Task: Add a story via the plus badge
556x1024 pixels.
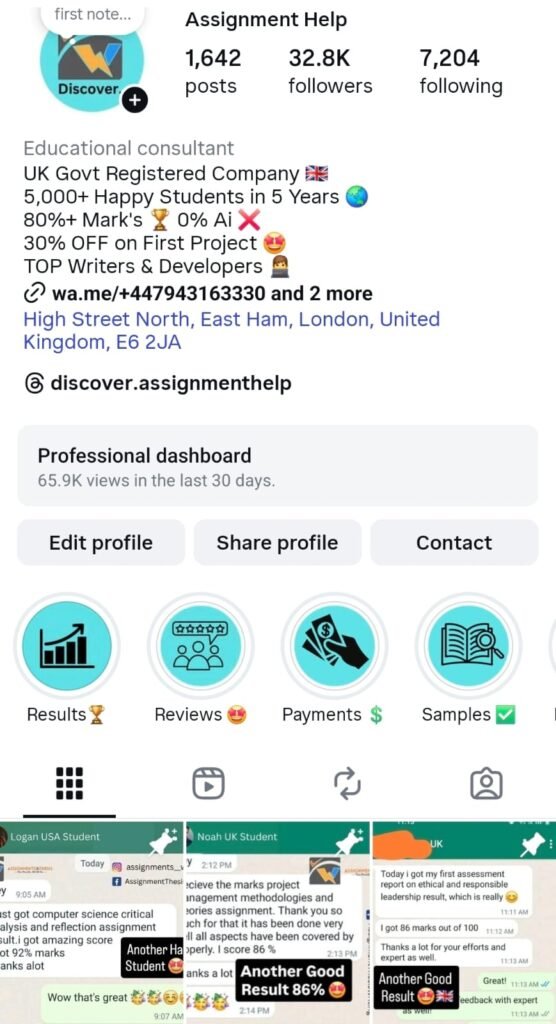Action: [x=135, y=100]
